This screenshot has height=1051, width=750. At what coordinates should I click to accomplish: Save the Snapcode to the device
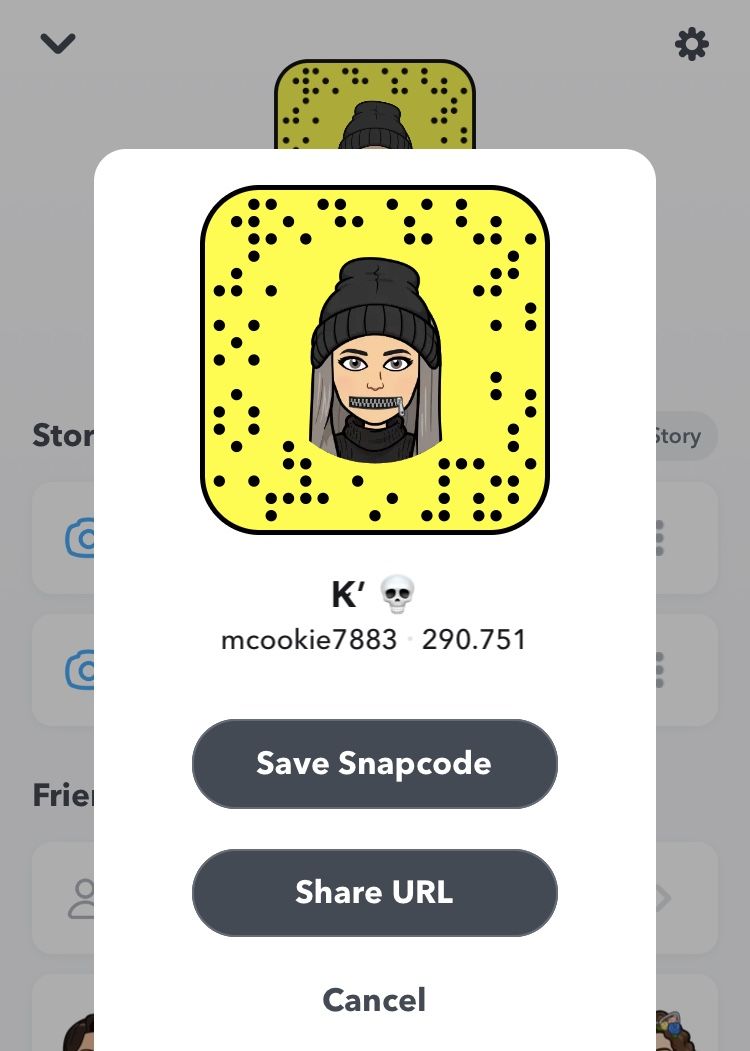click(374, 763)
